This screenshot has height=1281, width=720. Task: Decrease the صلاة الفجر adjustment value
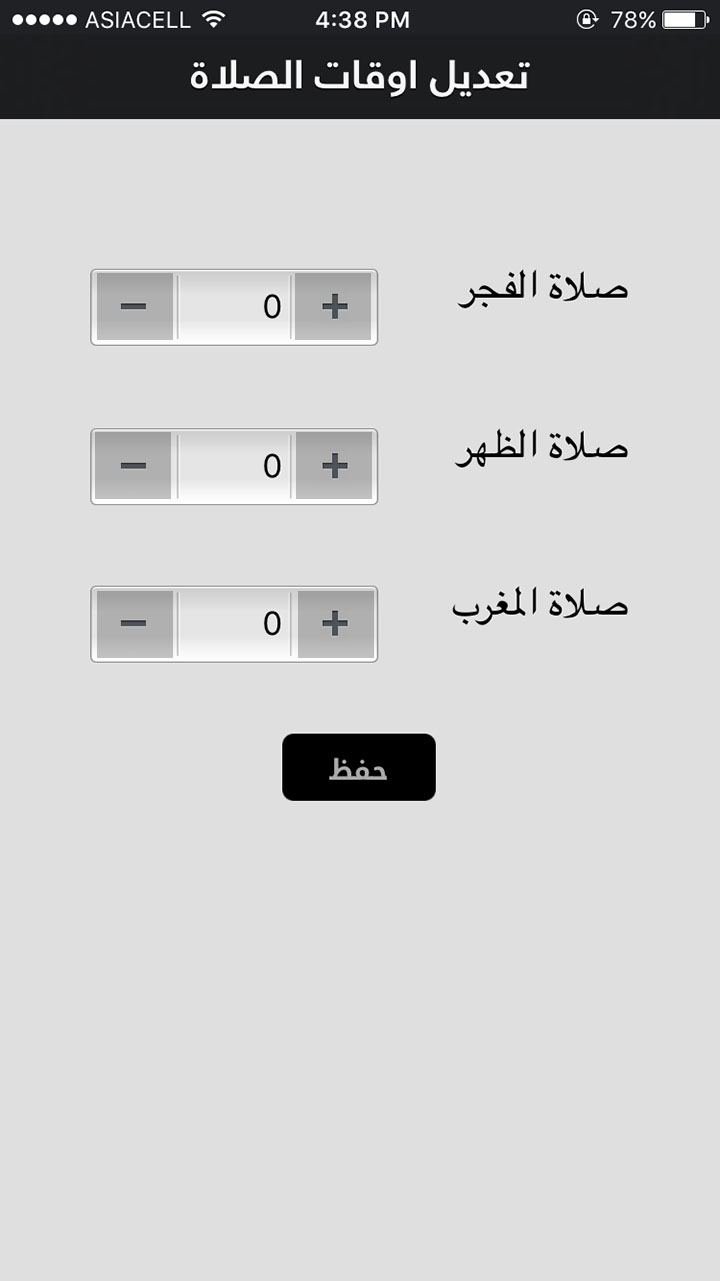pyautogui.click(x=133, y=307)
